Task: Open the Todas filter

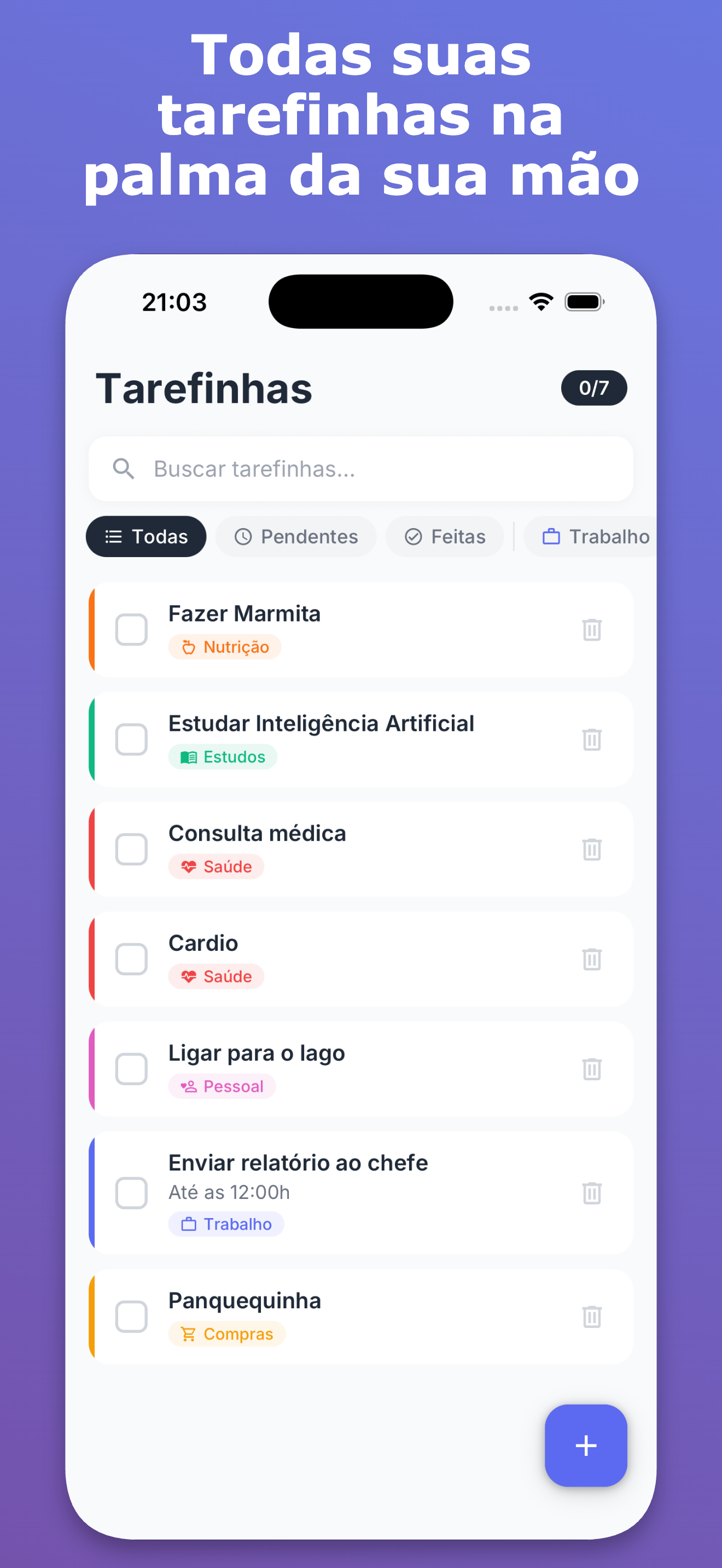Action: [145, 536]
